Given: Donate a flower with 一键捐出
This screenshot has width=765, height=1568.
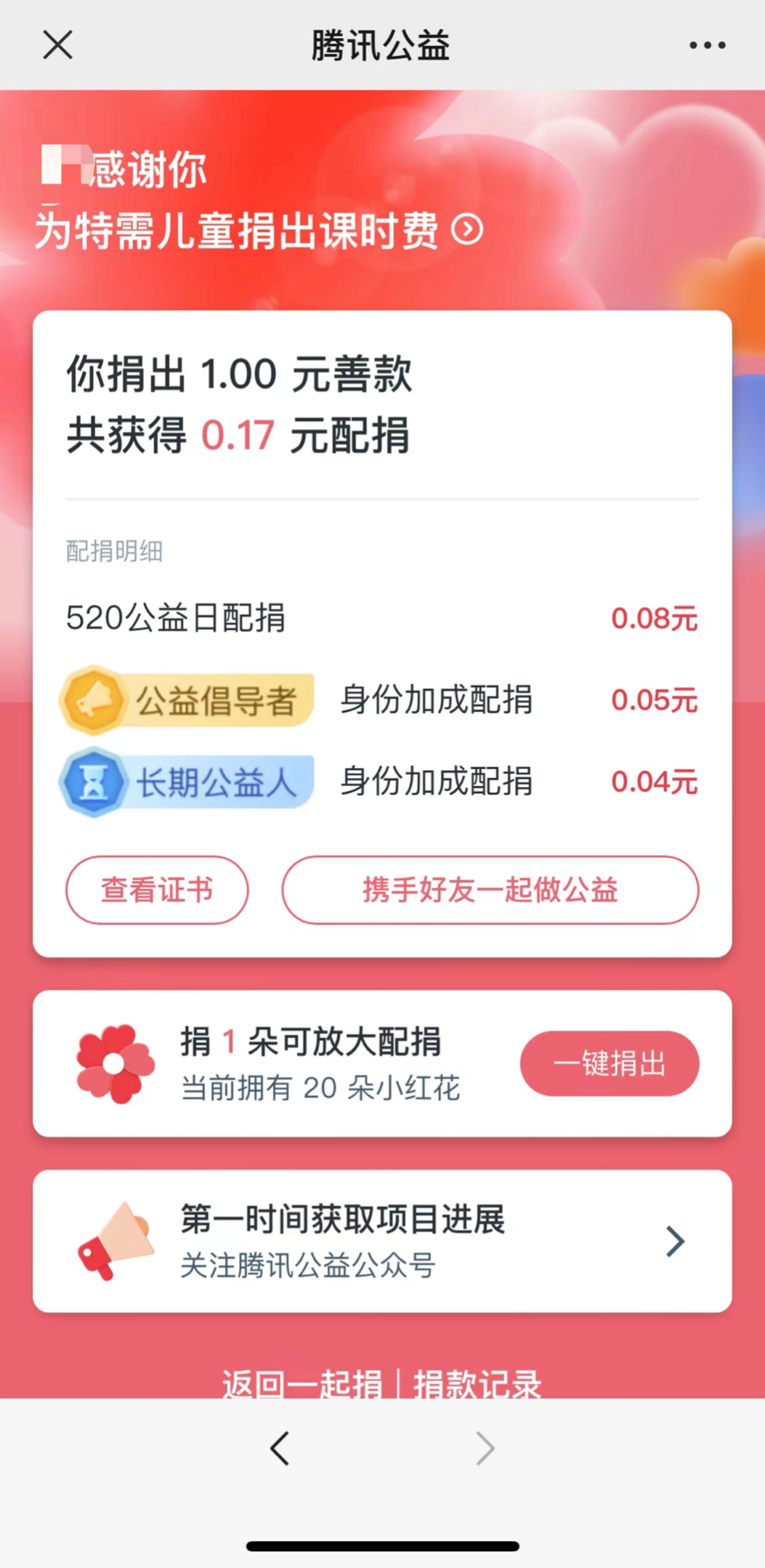Looking at the screenshot, I should pos(609,1064).
